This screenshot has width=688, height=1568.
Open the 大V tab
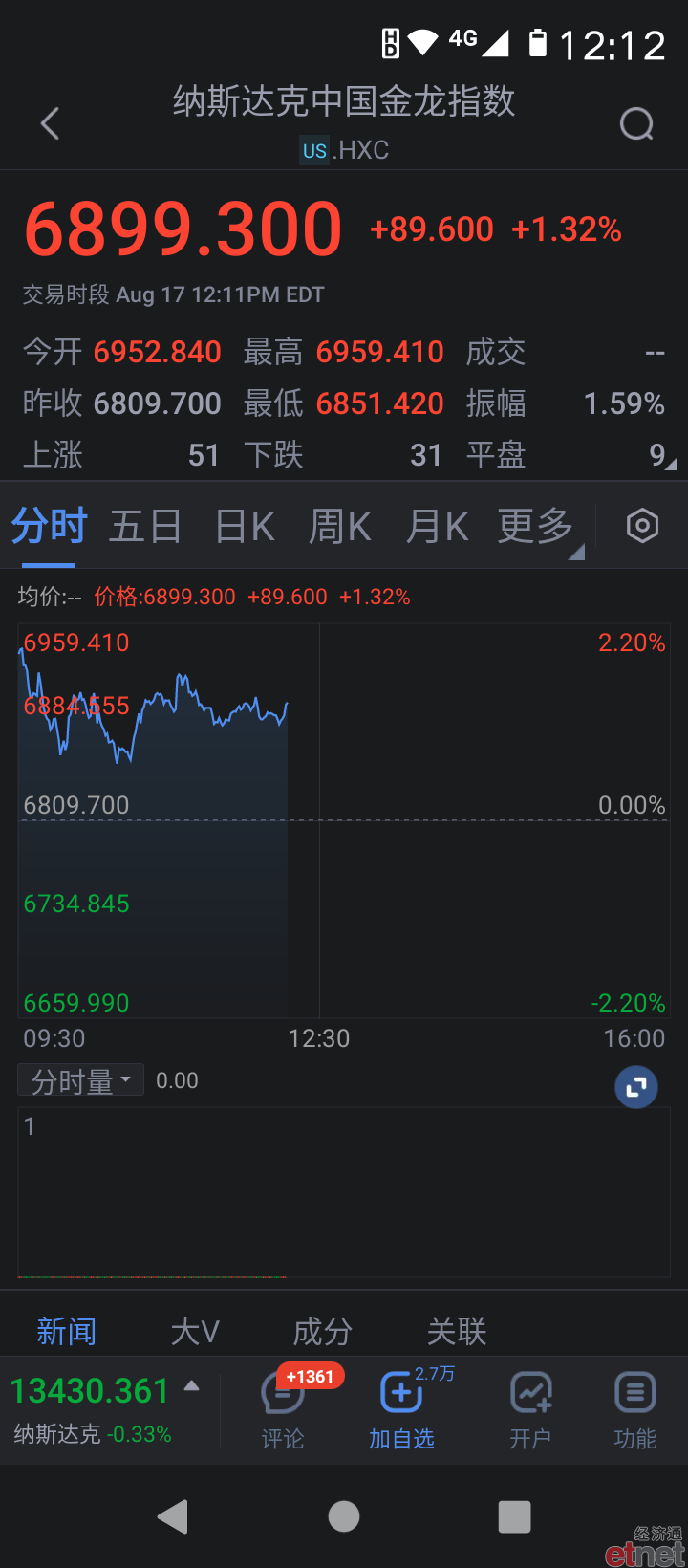pos(195,1331)
